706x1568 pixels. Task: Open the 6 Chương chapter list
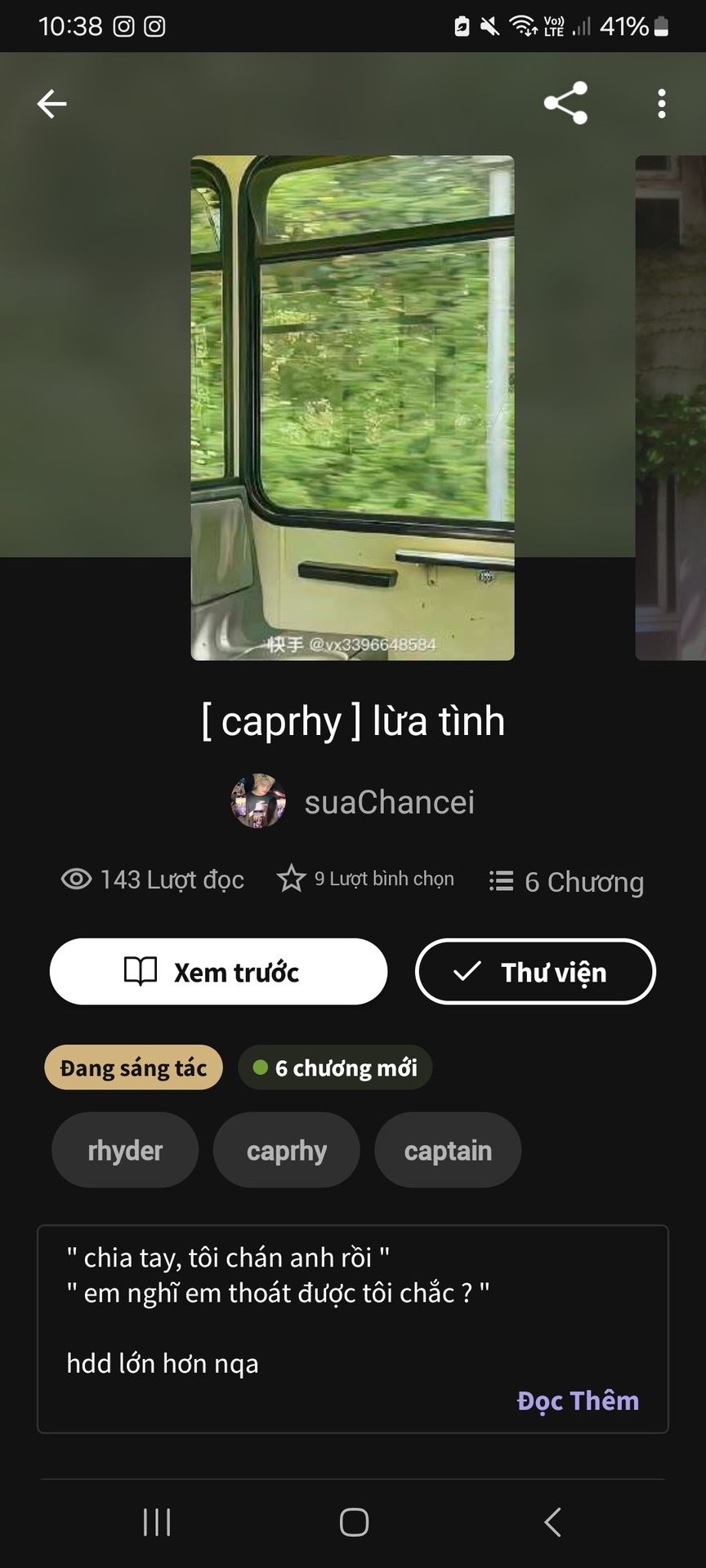coord(566,881)
